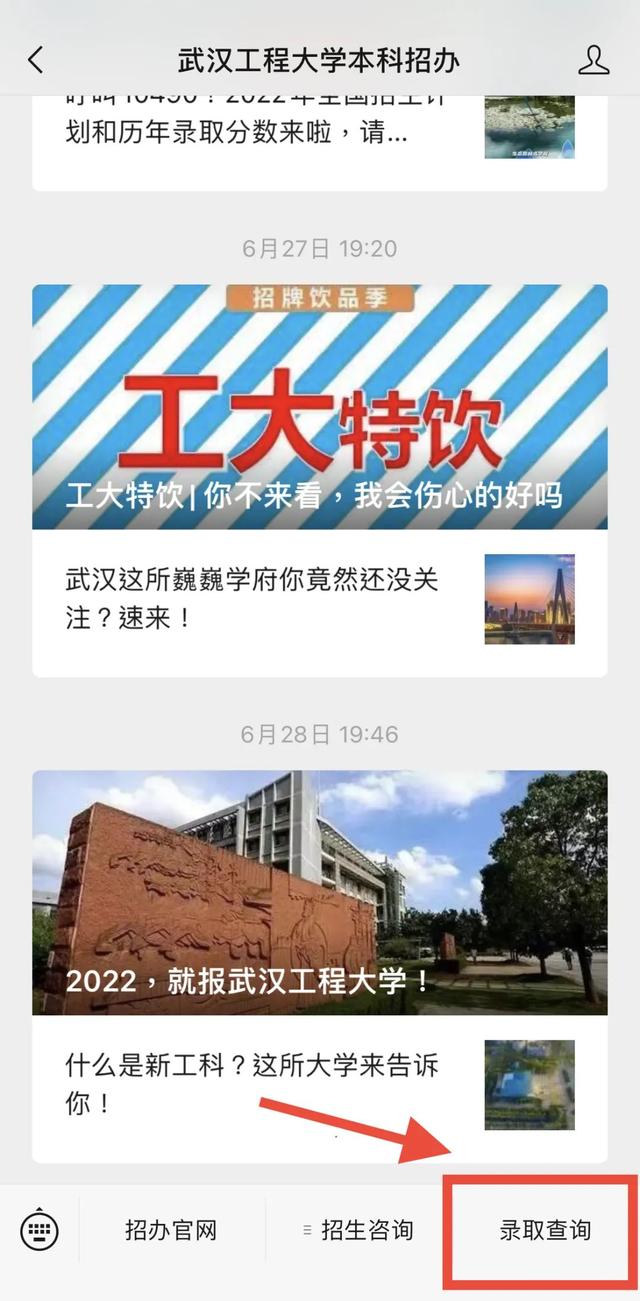Expand the 招生咨询 menu
This screenshot has width=640, height=1301.
358,1230
